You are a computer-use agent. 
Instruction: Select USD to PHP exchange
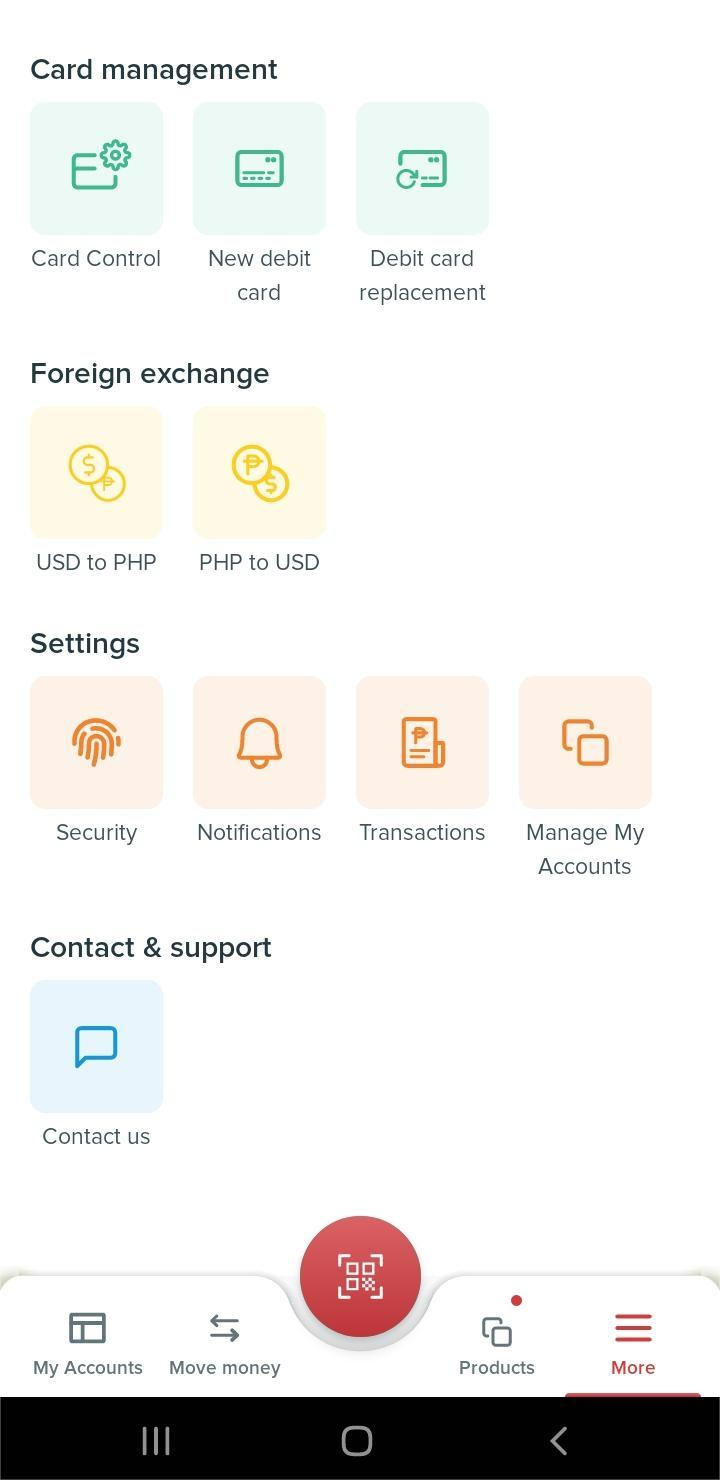[96, 472]
